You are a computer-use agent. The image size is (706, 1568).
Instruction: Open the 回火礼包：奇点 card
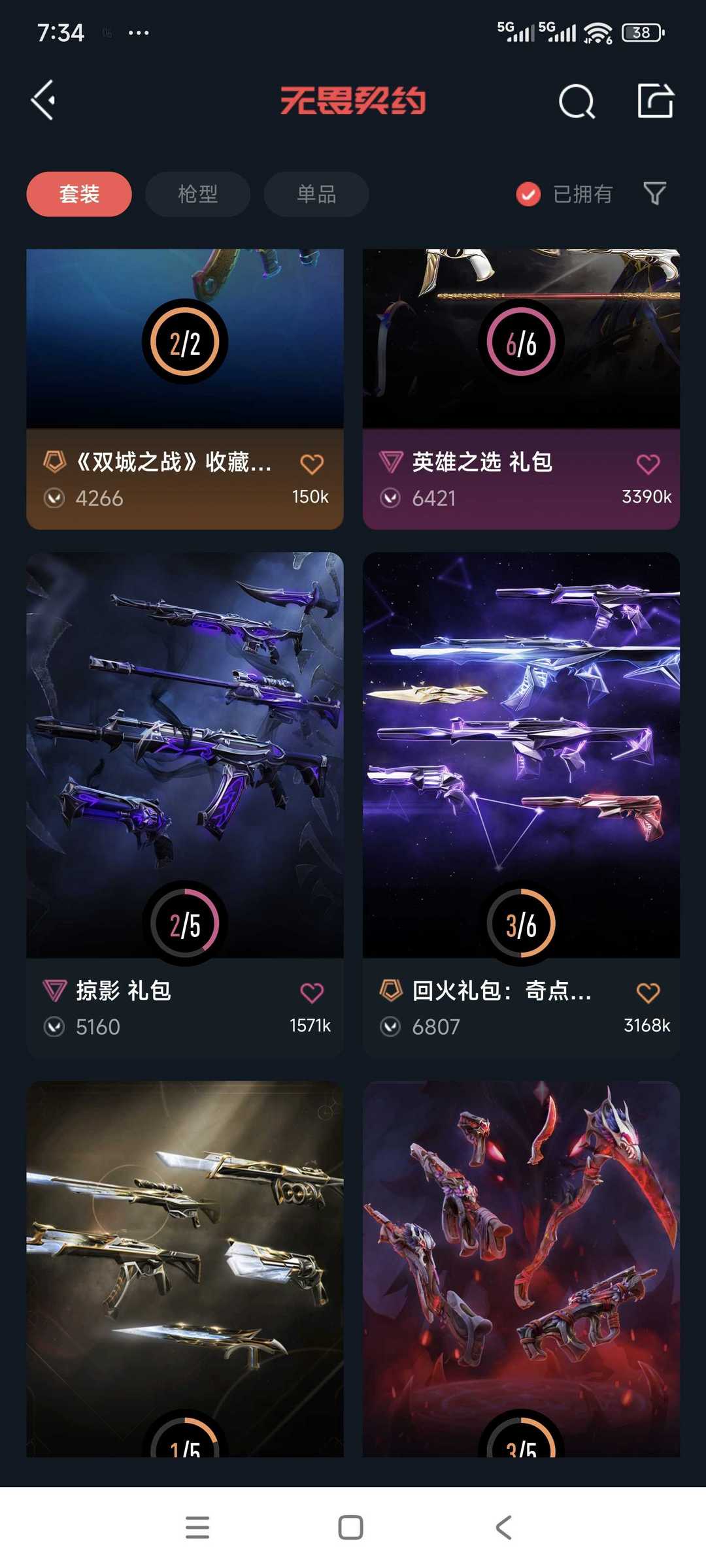[521, 805]
